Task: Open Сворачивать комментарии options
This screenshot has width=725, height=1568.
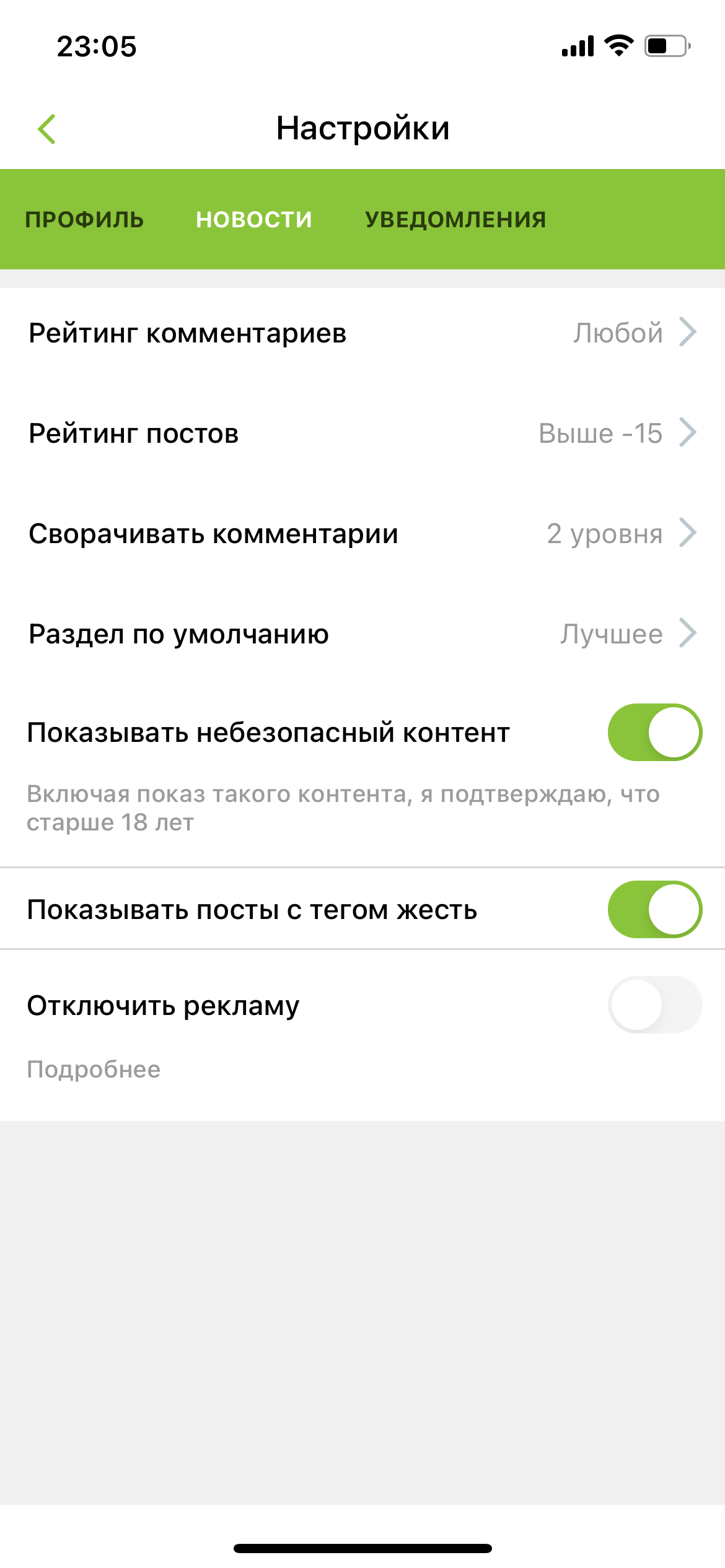Action: 362,534
